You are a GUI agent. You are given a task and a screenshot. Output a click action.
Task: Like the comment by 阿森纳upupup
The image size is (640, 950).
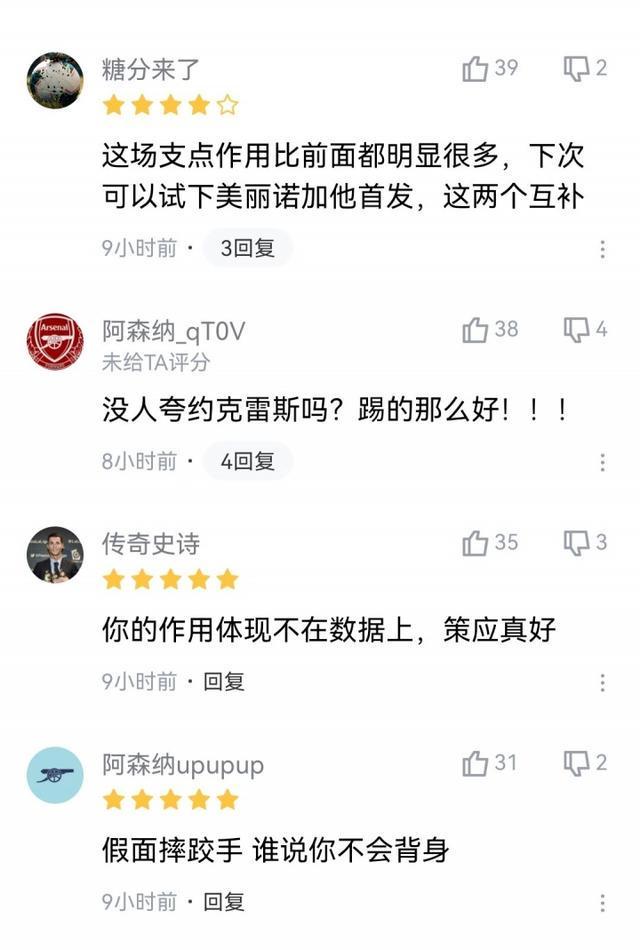pos(475,764)
